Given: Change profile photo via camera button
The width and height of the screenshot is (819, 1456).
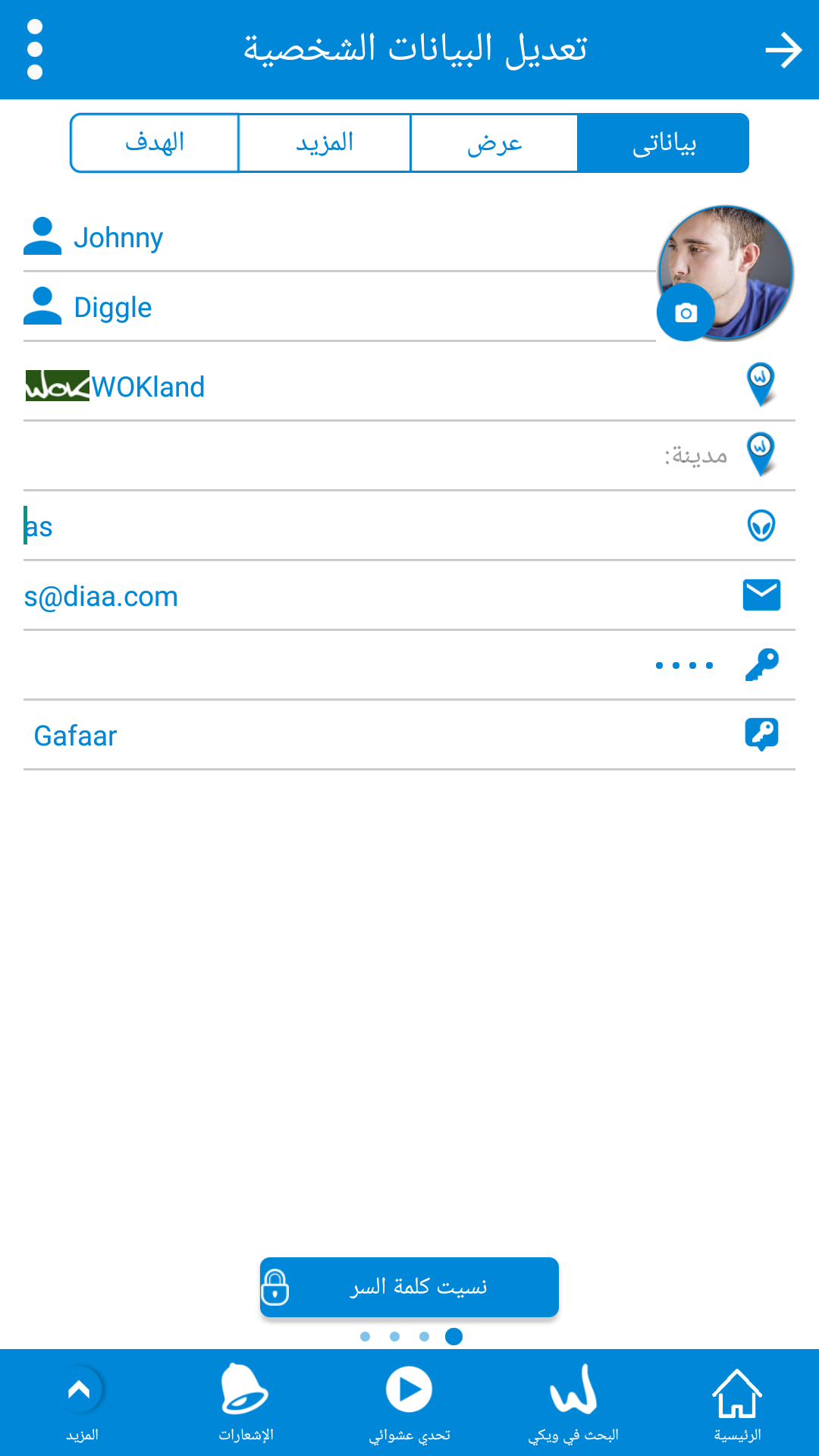Looking at the screenshot, I should pyautogui.click(x=686, y=312).
